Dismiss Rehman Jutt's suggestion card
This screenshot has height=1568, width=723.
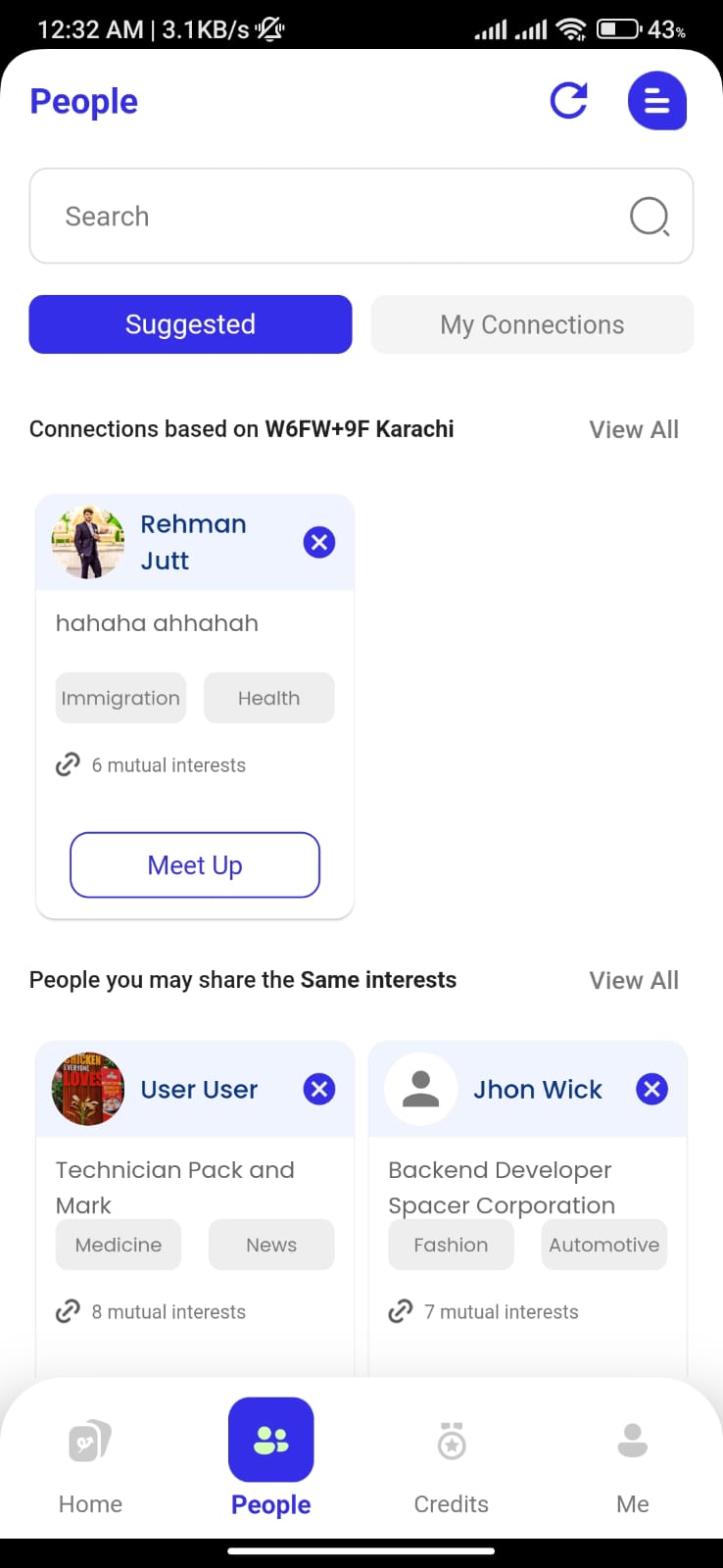point(319,542)
